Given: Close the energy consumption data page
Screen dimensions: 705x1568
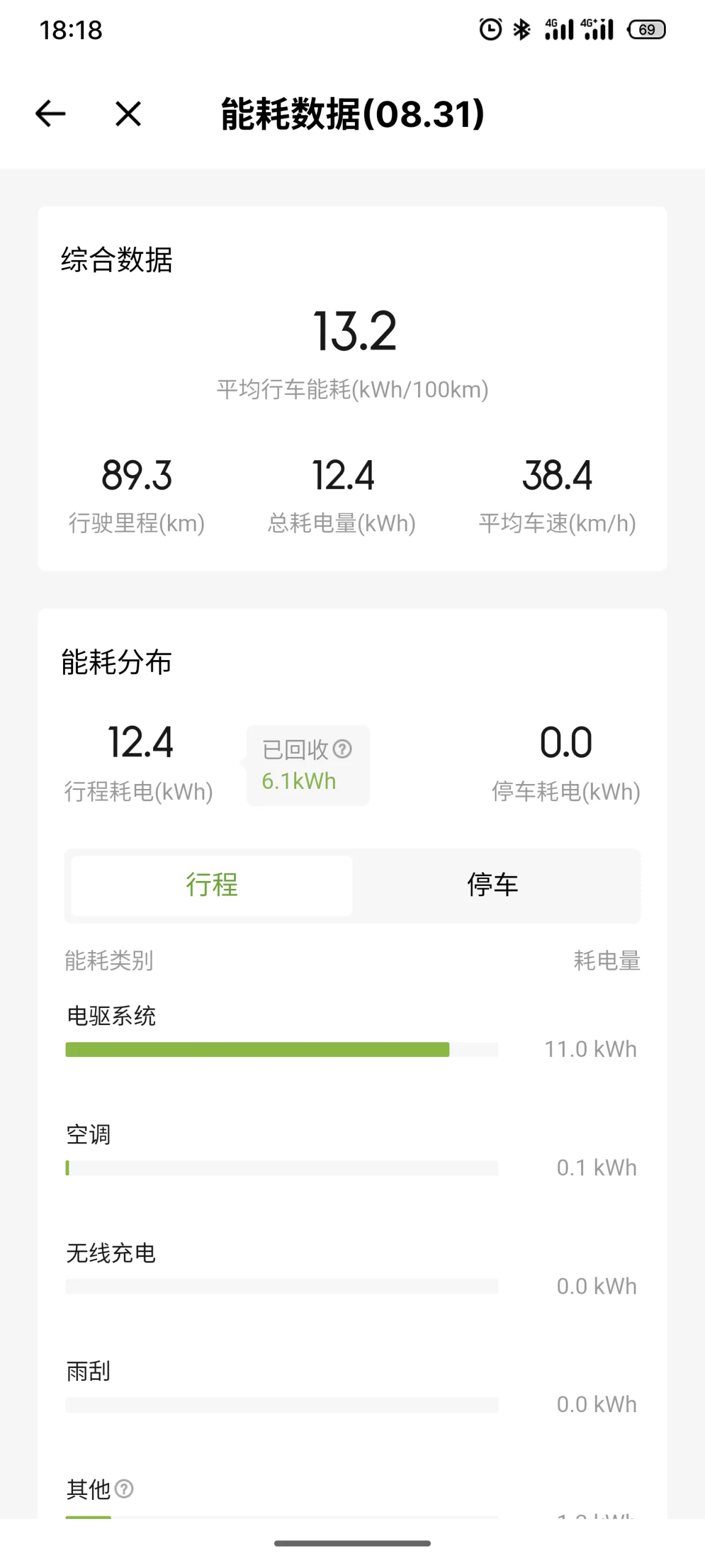Looking at the screenshot, I should (128, 114).
